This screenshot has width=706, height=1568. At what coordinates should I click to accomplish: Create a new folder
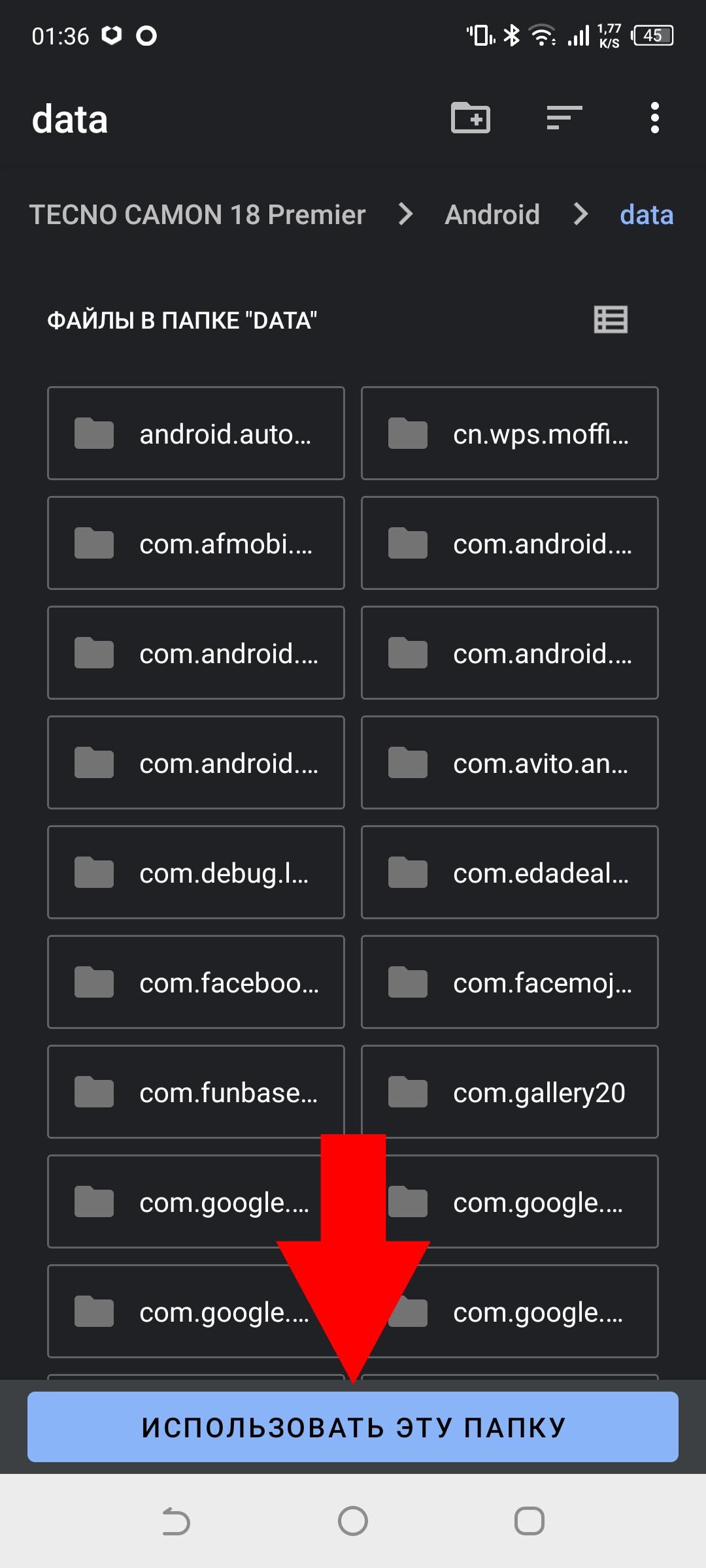(471, 118)
